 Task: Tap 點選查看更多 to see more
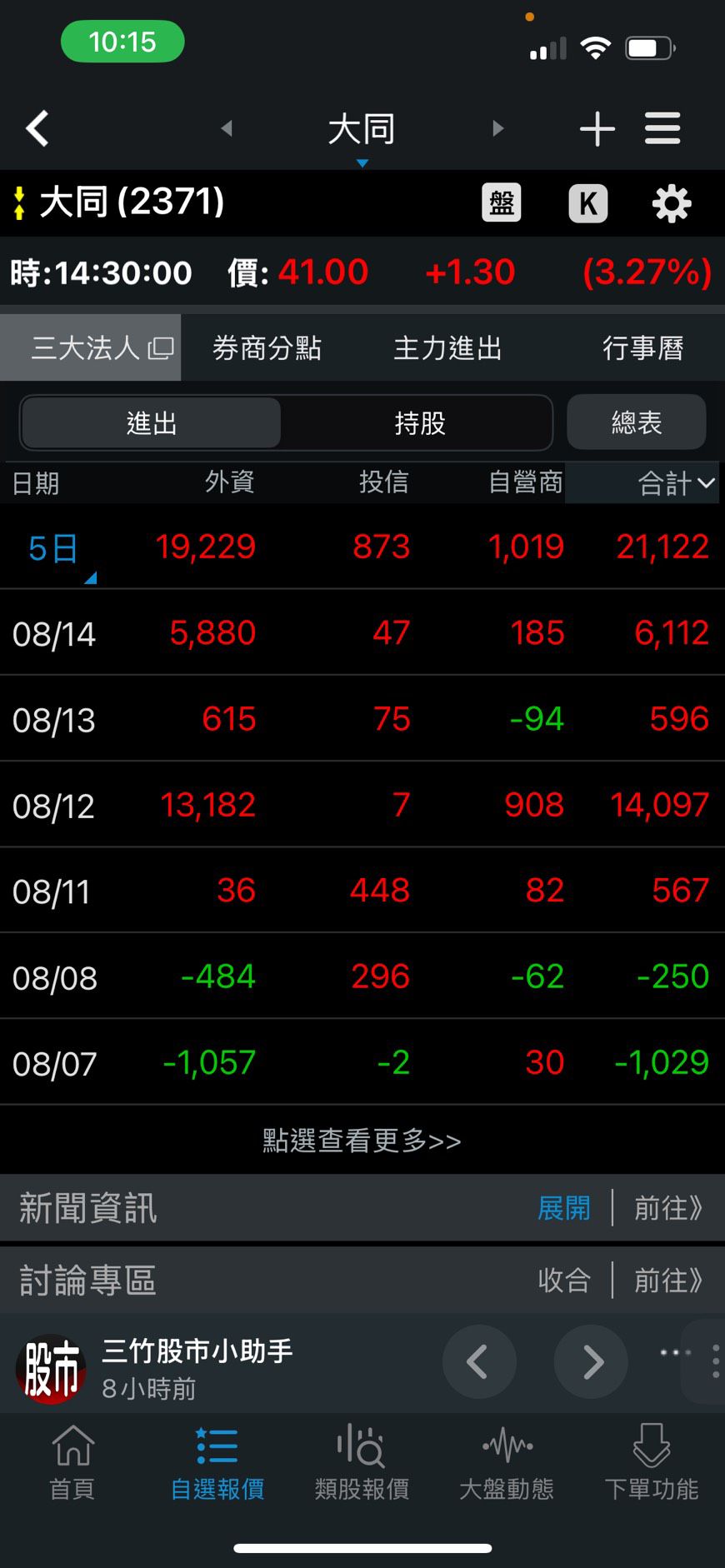[362, 1140]
